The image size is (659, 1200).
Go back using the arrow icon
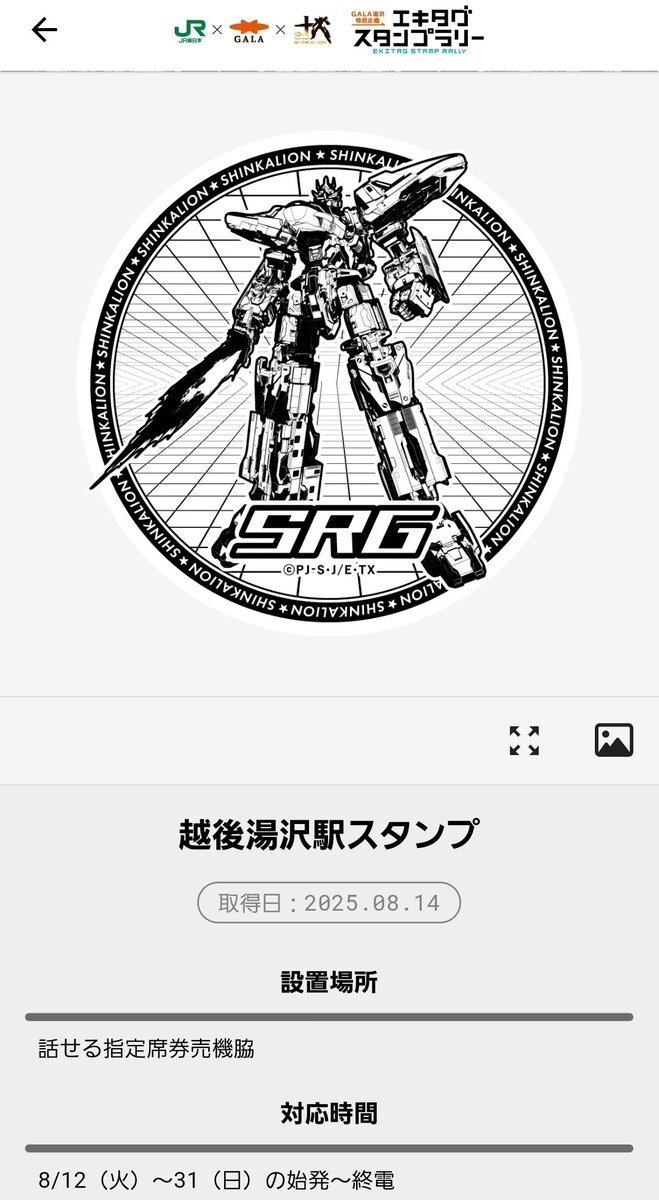pyautogui.click(x=45, y=30)
